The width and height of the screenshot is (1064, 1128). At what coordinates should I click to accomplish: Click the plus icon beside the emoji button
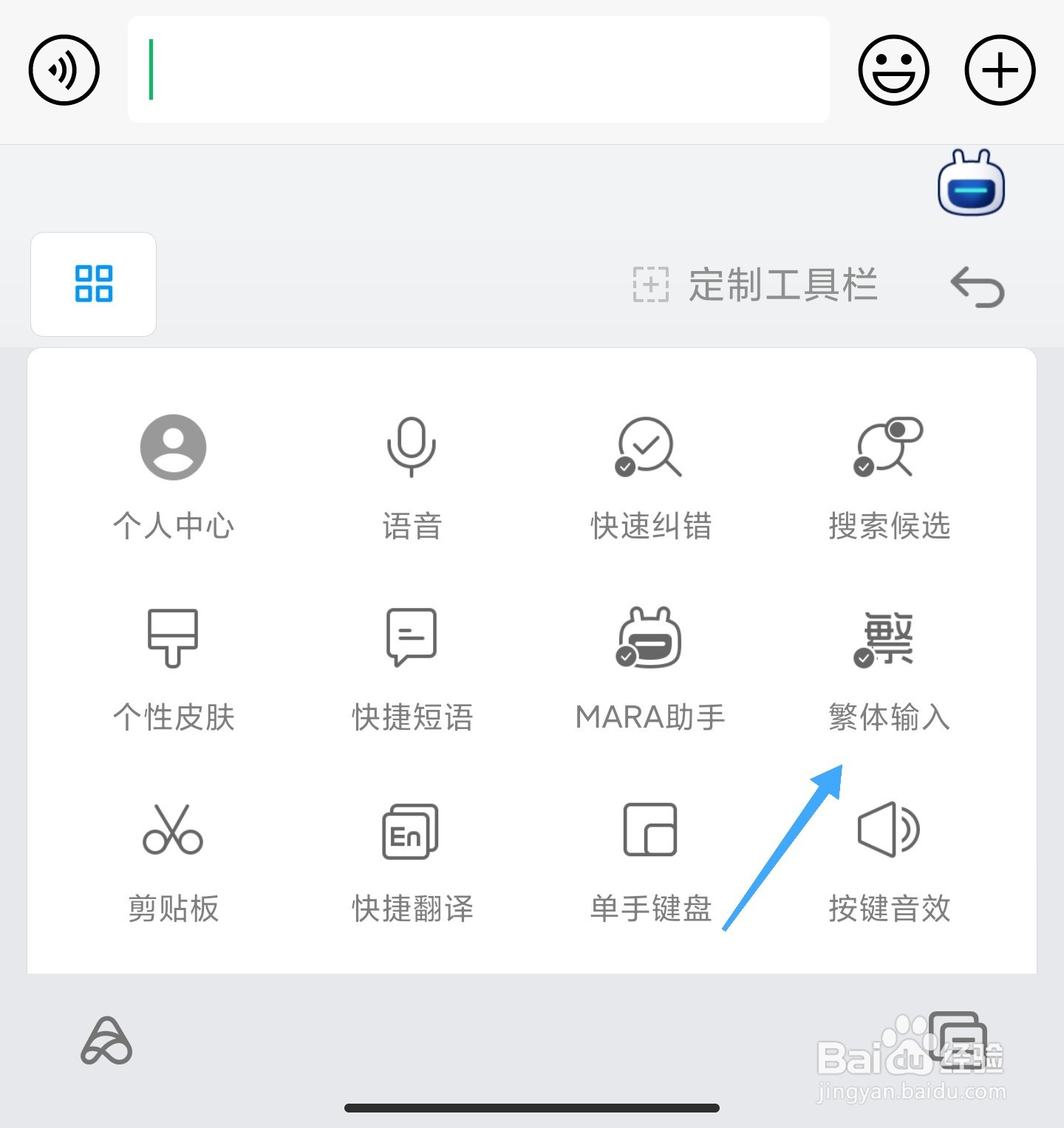(999, 69)
